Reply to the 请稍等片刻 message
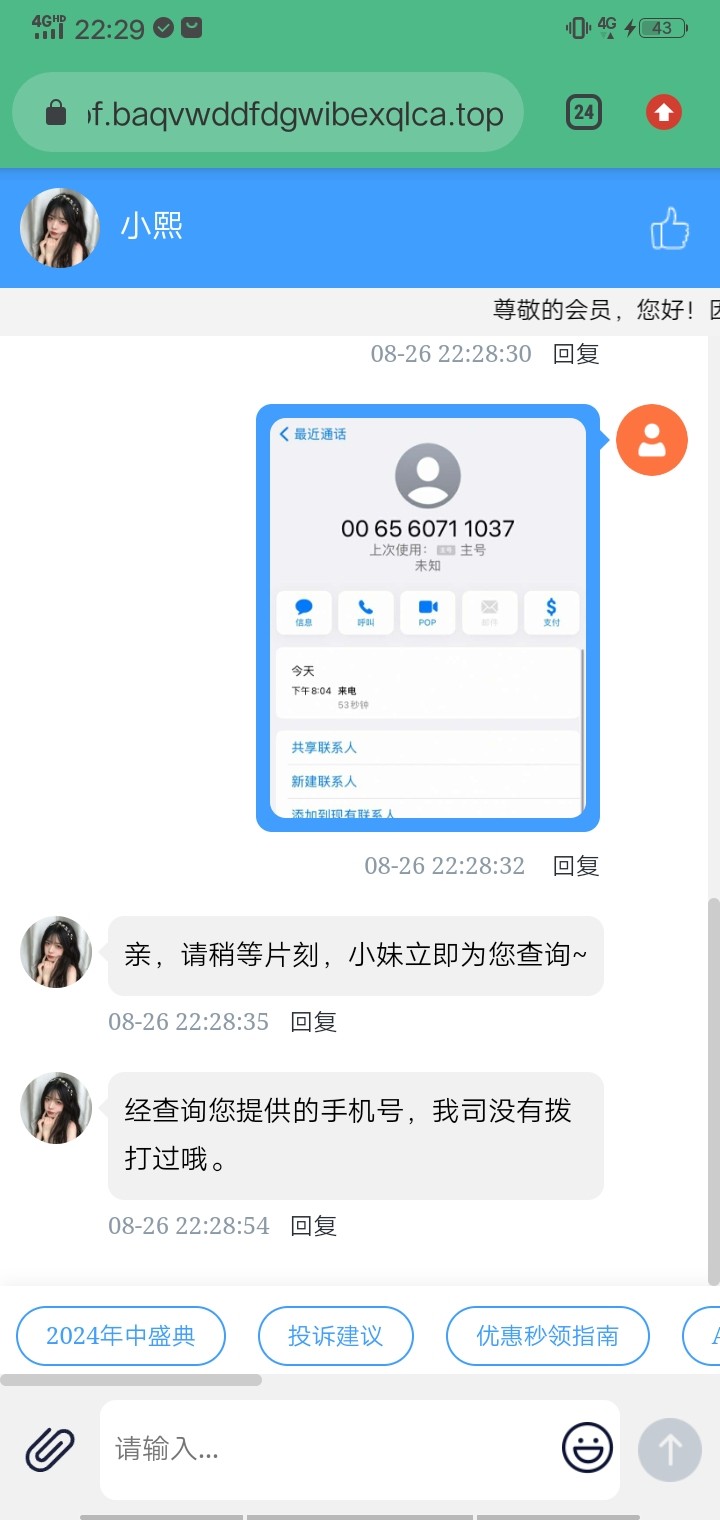The width and height of the screenshot is (720, 1520). coord(313,1022)
